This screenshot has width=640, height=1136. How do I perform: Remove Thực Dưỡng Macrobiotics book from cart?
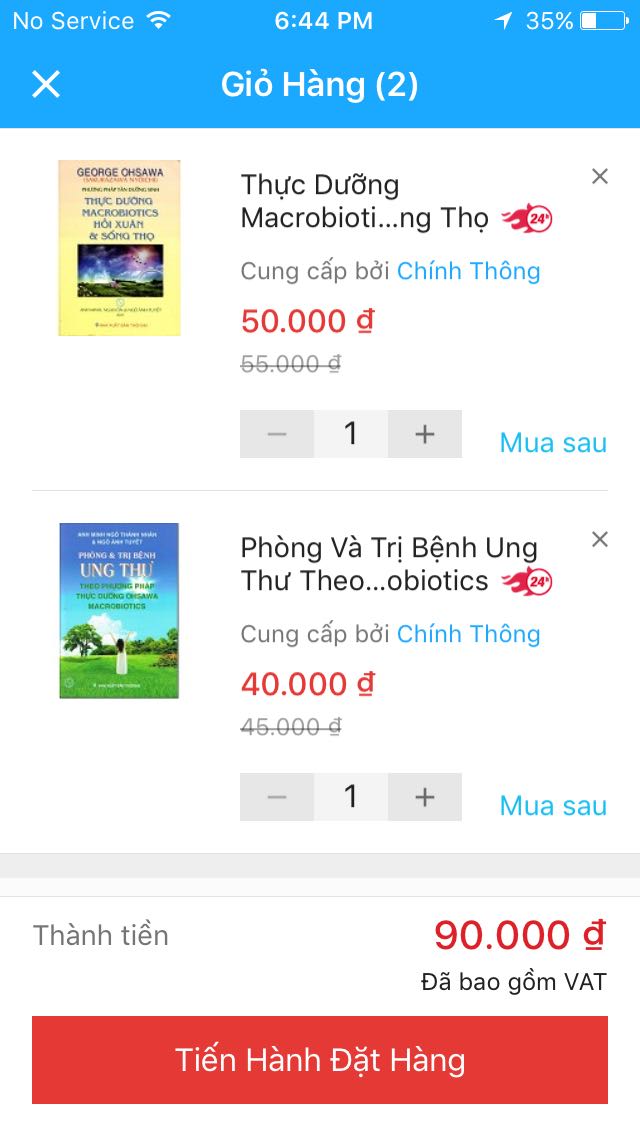click(x=599, y=177)
